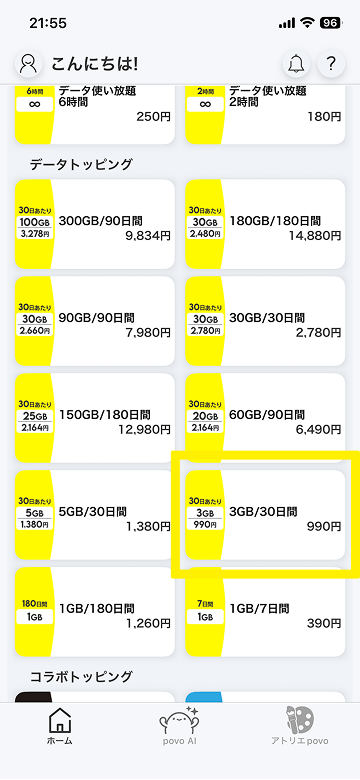This screenshot has height=780, width=360.
Task: Select the 150GB/180日間 plan card
Action: [95, 418]
